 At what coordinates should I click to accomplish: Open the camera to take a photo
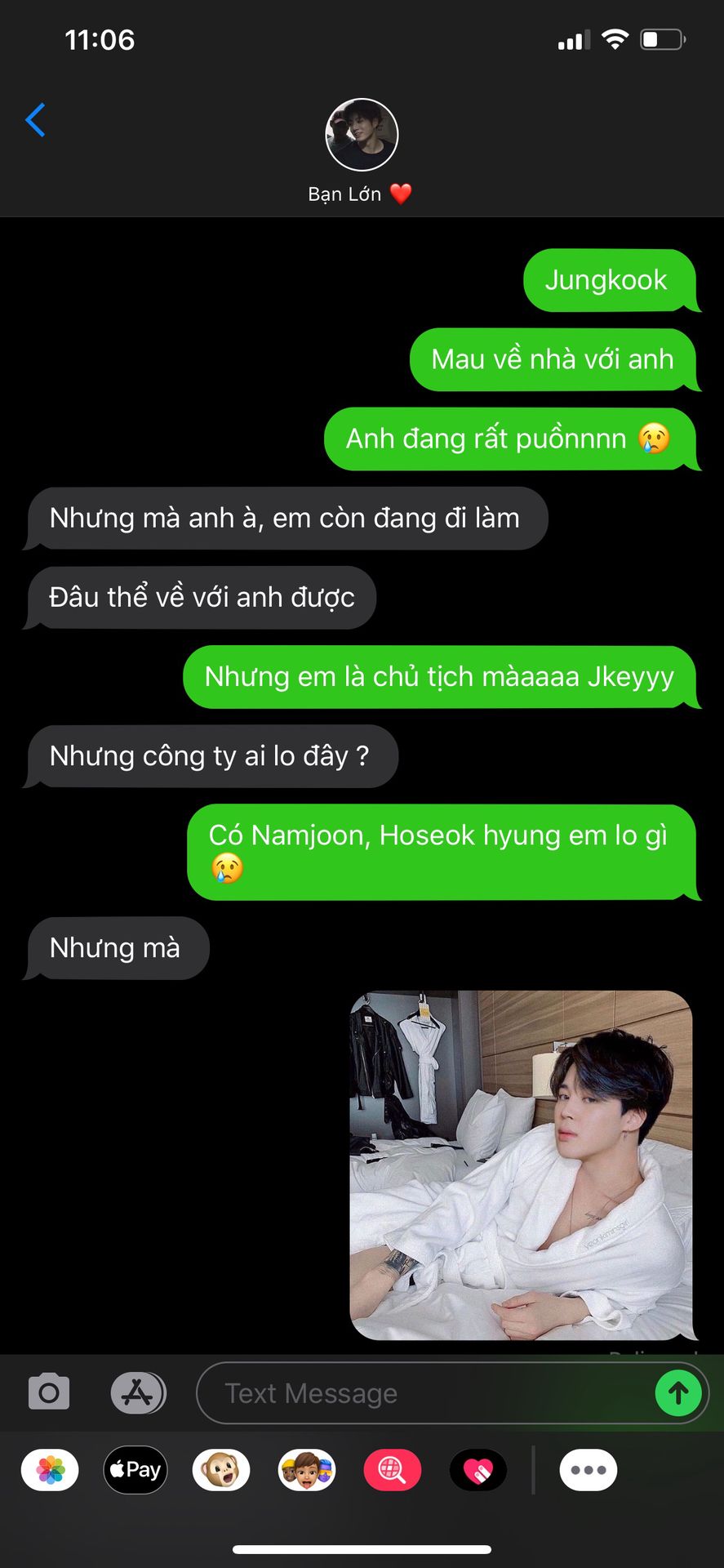point(49,1392)
